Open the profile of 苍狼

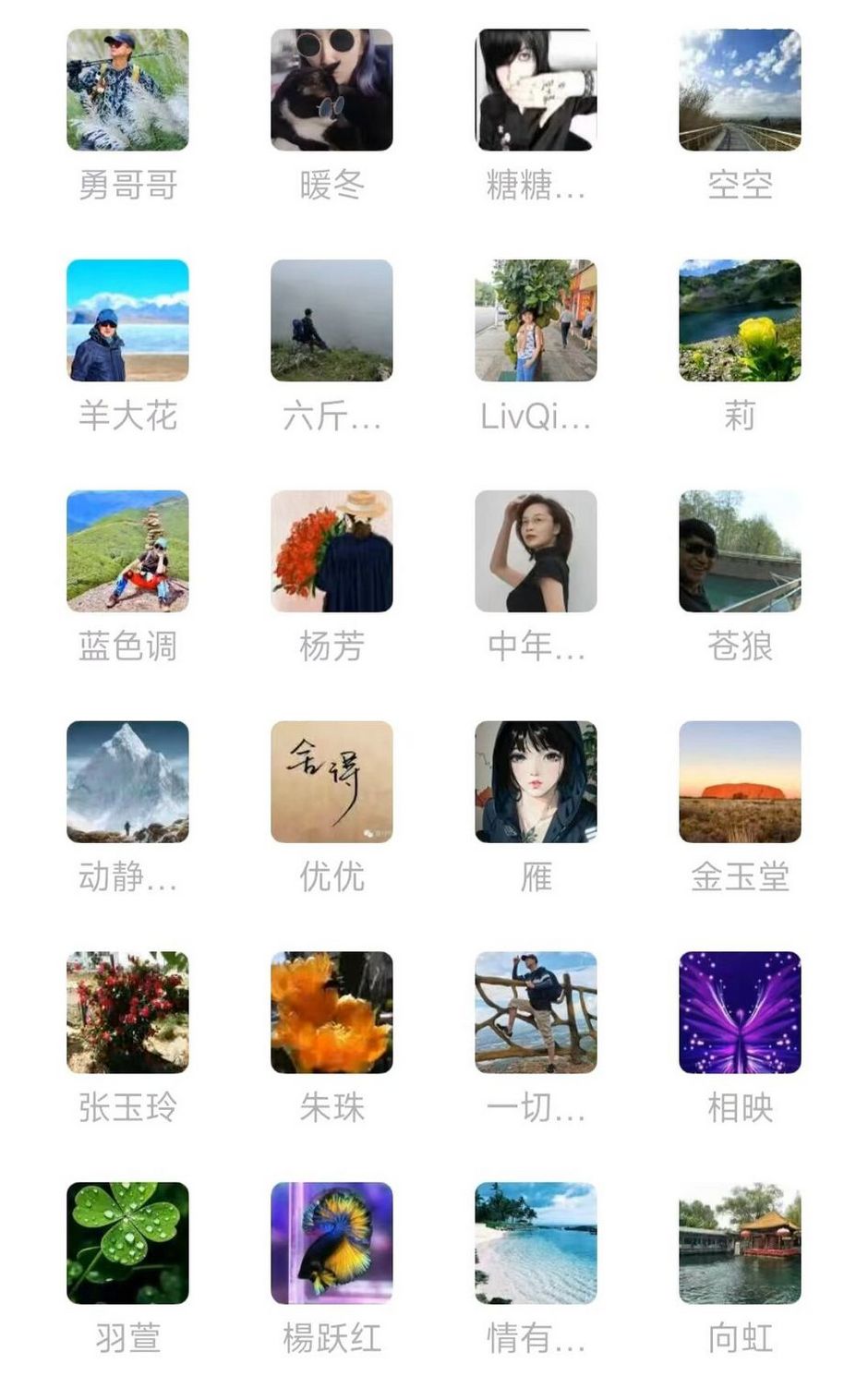click(740, 551)
